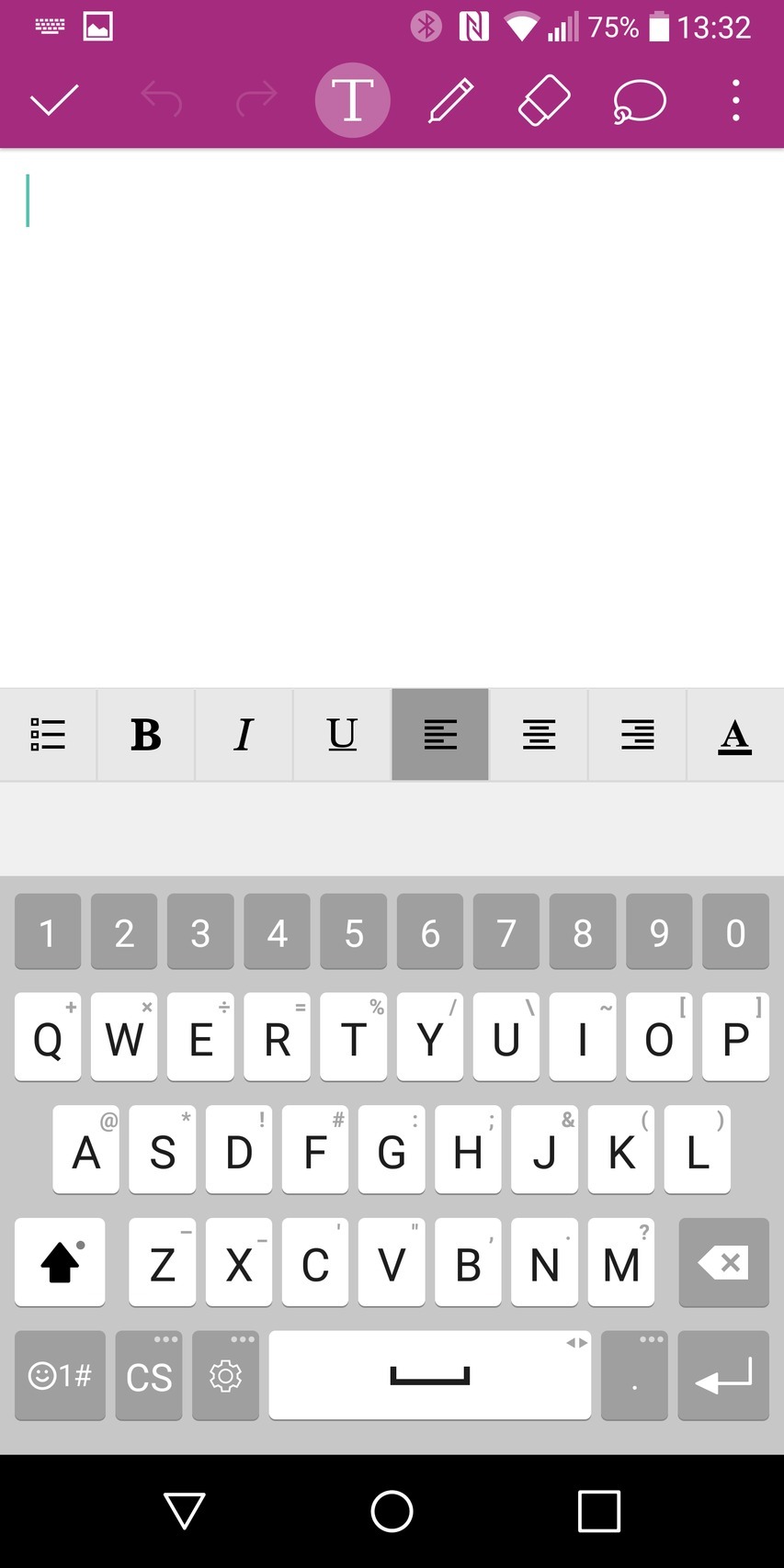Tap the backspace key
The image size is (784, 1568).
point(723,1263)
